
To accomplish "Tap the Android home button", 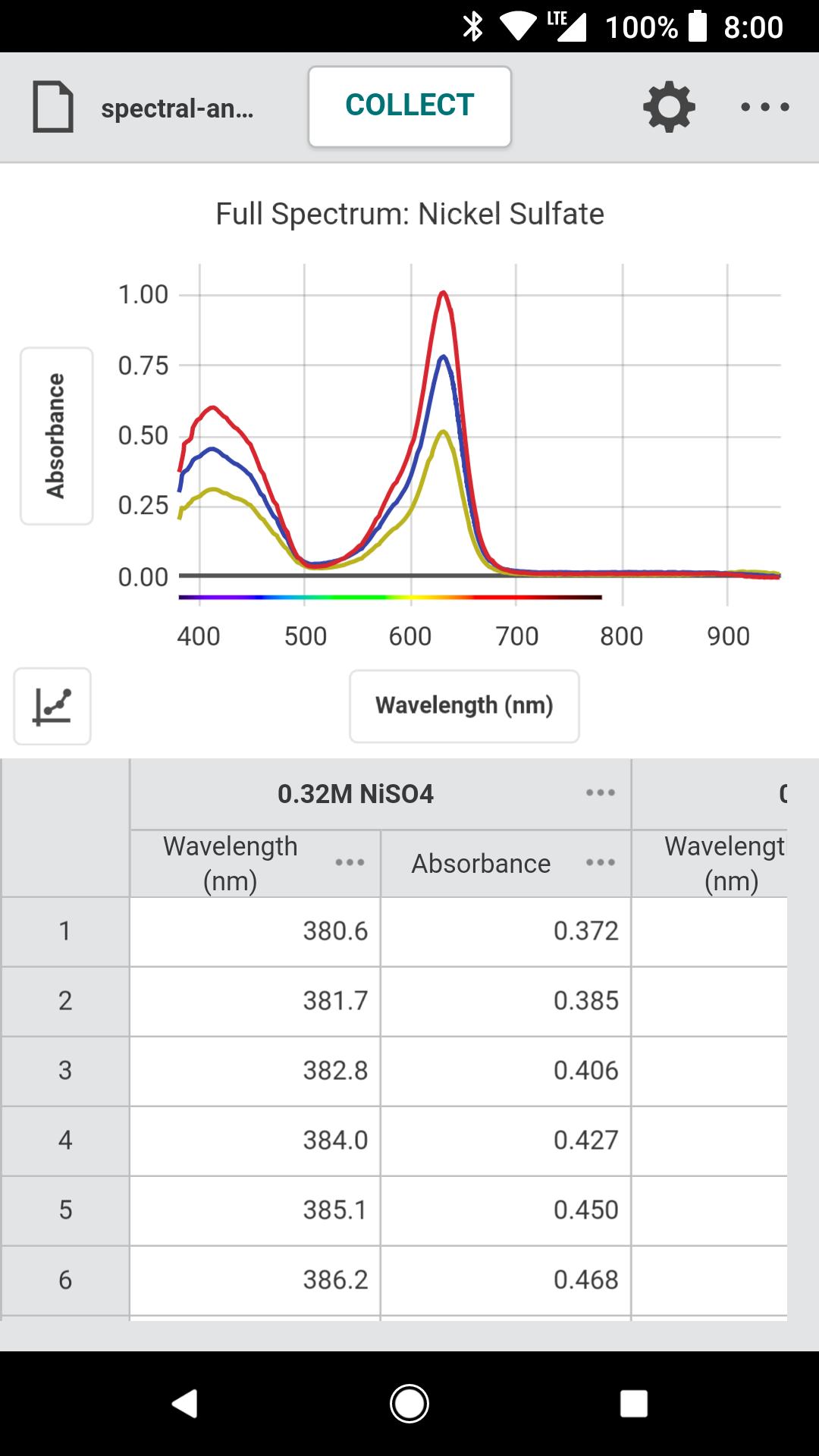I will click(x=409, y=1404).
